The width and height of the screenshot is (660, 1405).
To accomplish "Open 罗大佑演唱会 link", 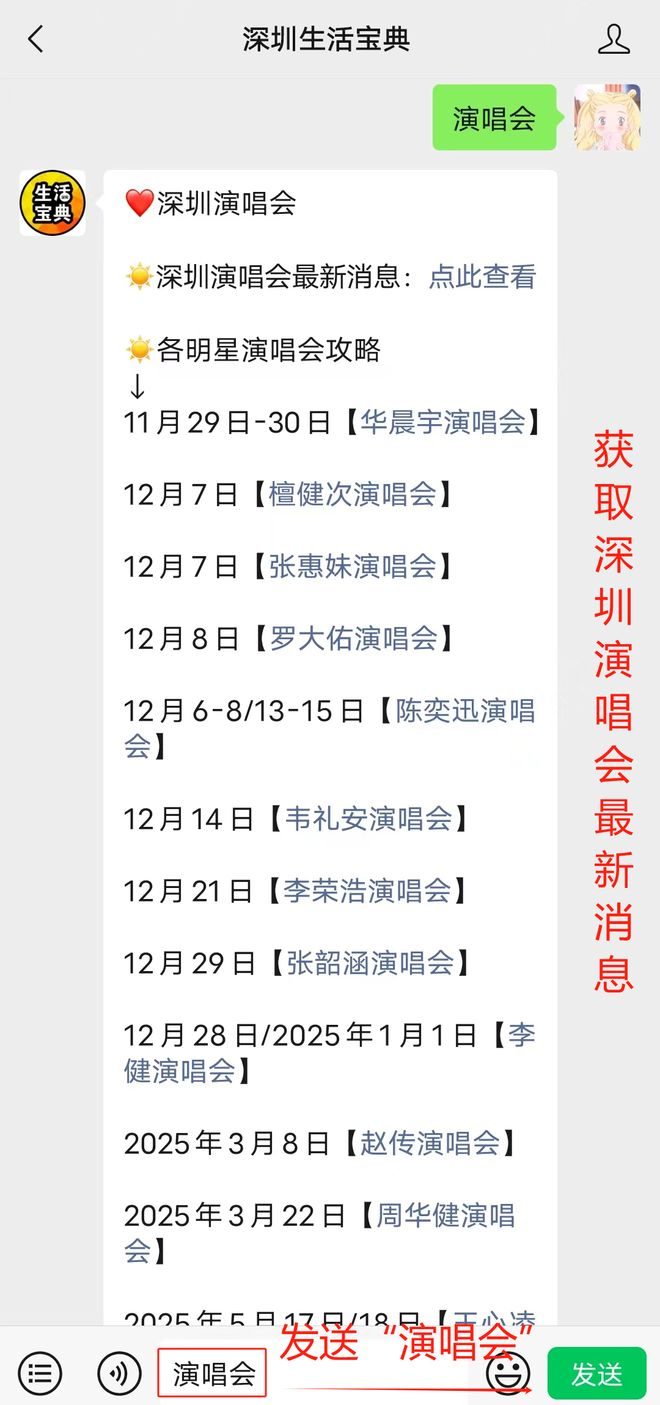I will (353, 639).
